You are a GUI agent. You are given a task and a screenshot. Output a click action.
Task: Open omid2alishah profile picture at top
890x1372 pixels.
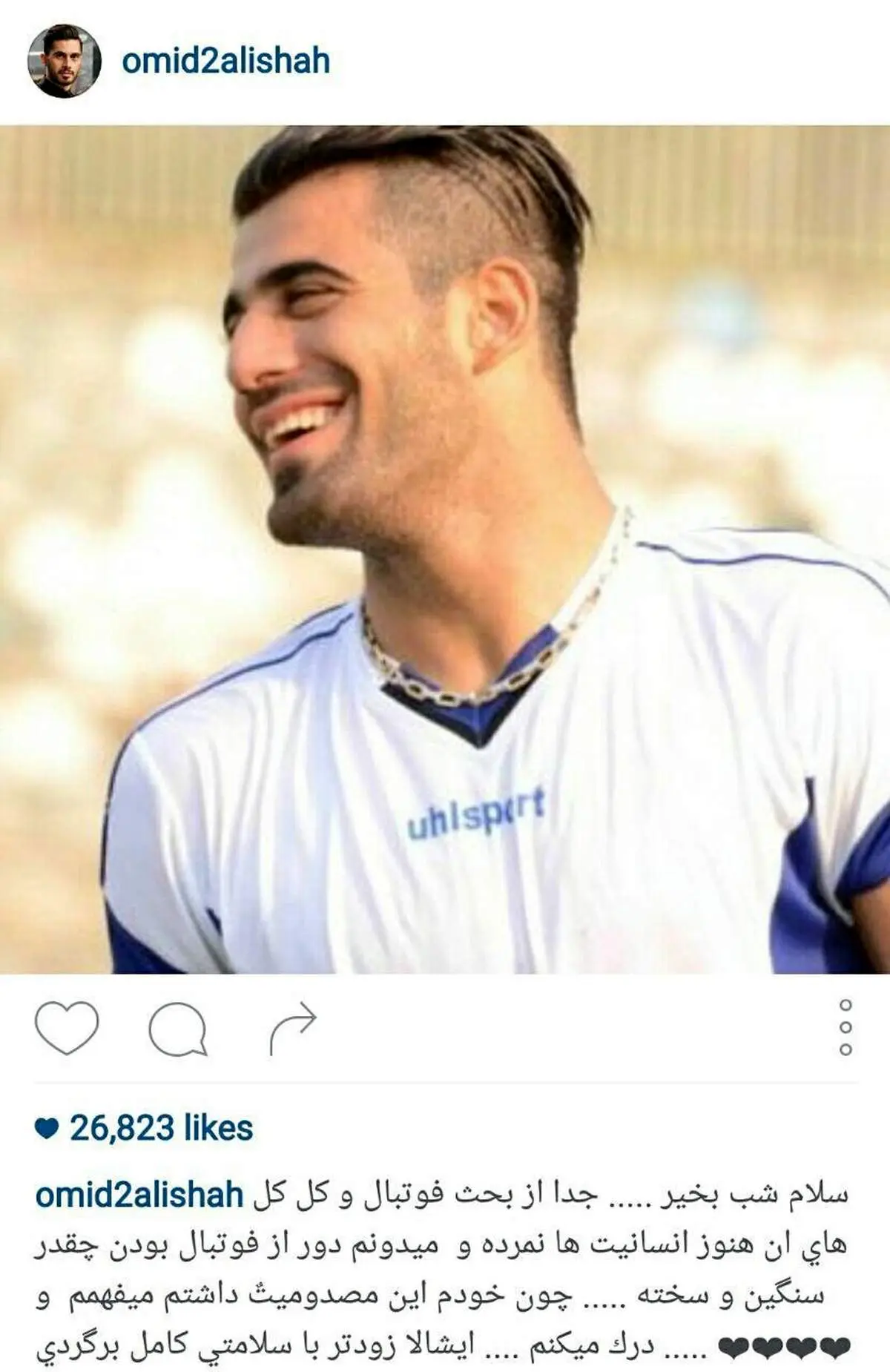click(x=65, y=61)
